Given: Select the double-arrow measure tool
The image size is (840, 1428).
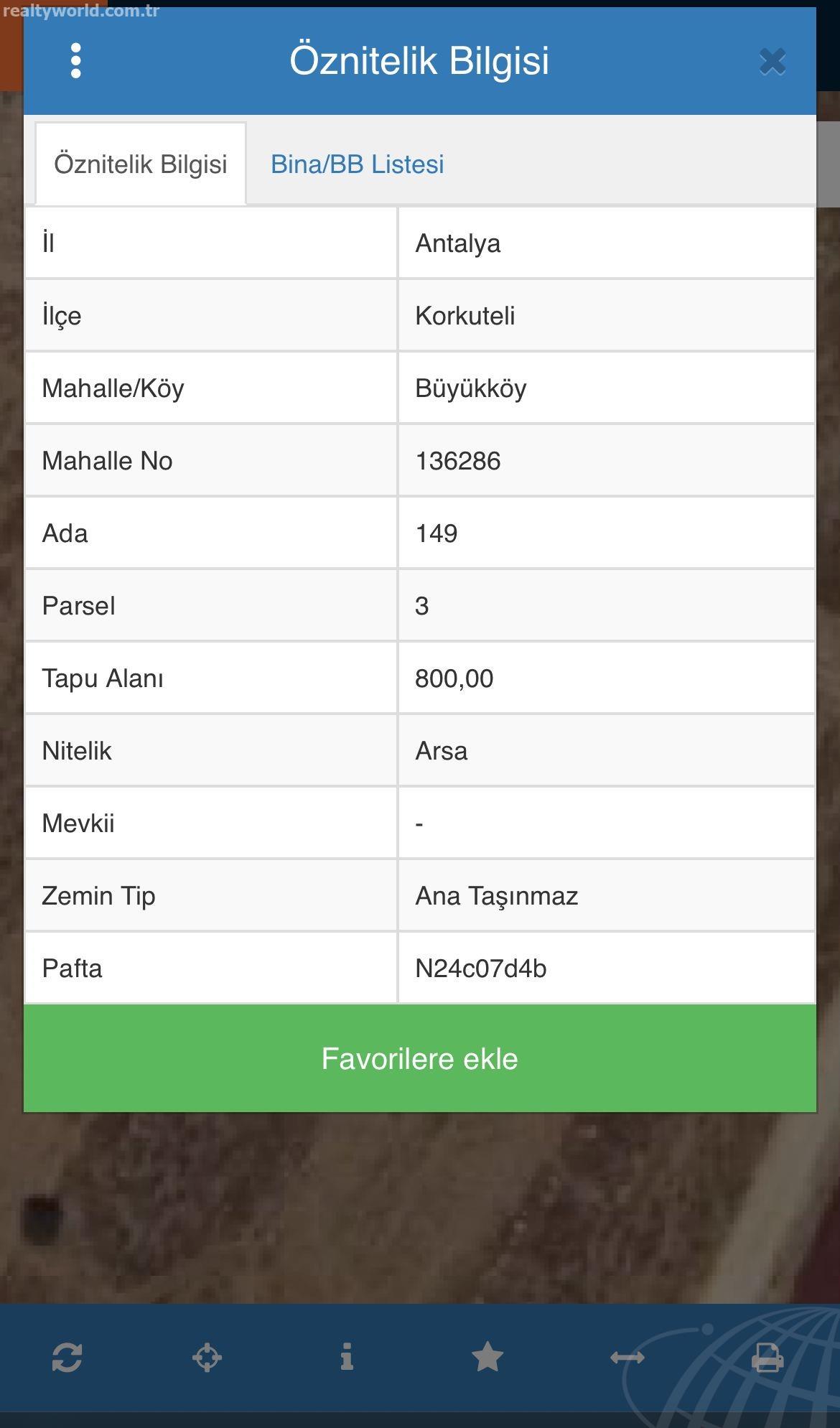Looking at the screenshot, I should click(627, 1358).
